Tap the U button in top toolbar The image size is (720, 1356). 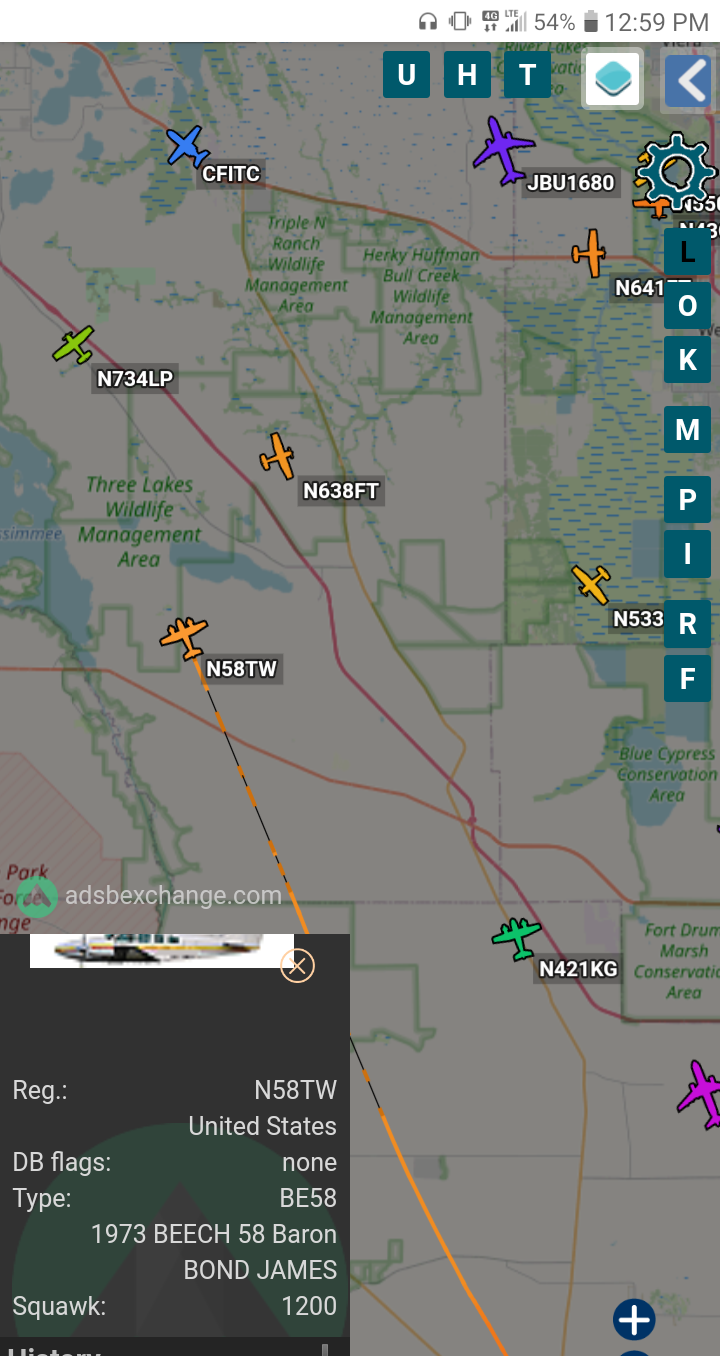point(406,75)
